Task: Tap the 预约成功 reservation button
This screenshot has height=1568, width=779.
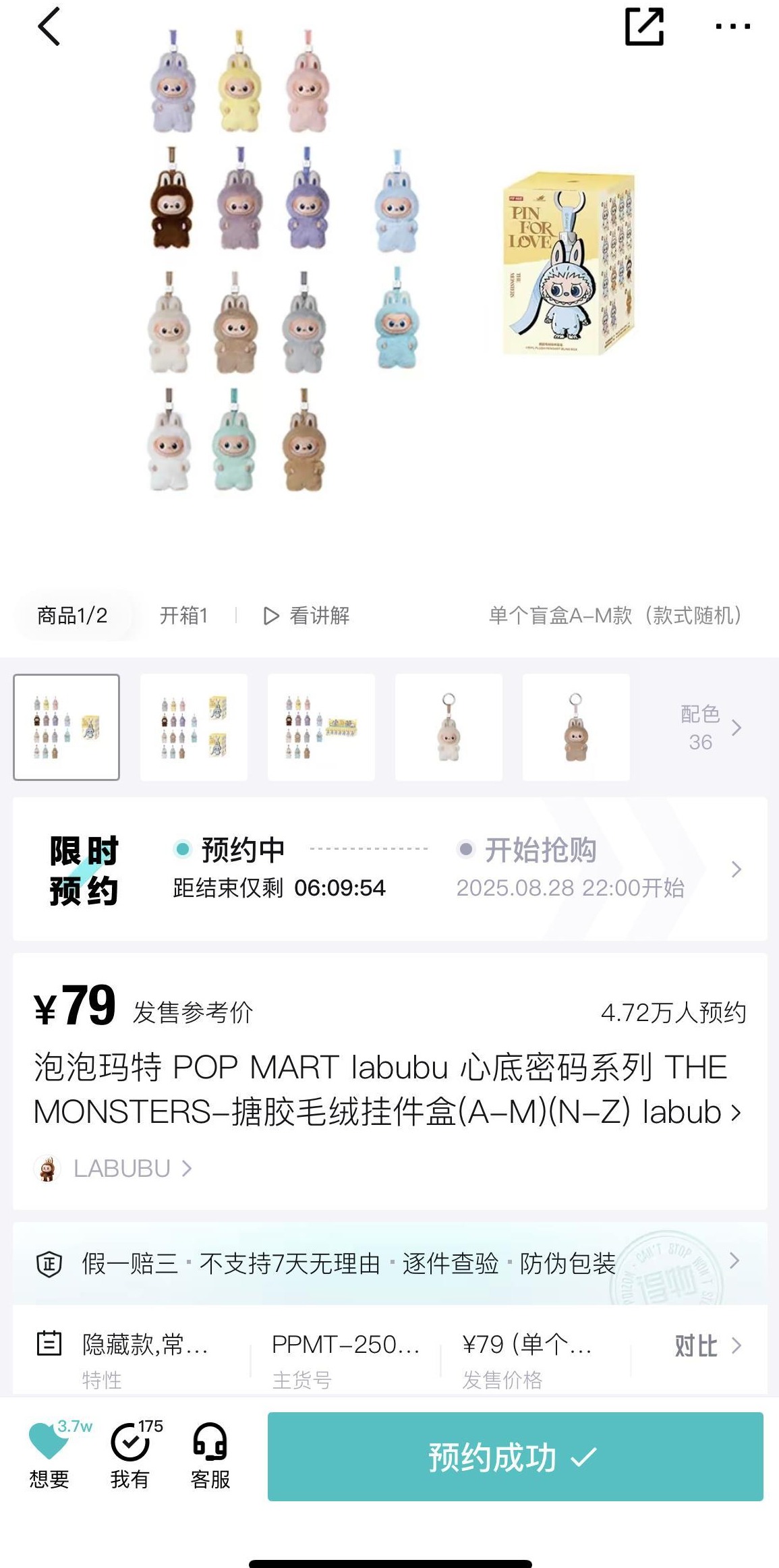Action: pyautogui.click(x=515, y=1457)
